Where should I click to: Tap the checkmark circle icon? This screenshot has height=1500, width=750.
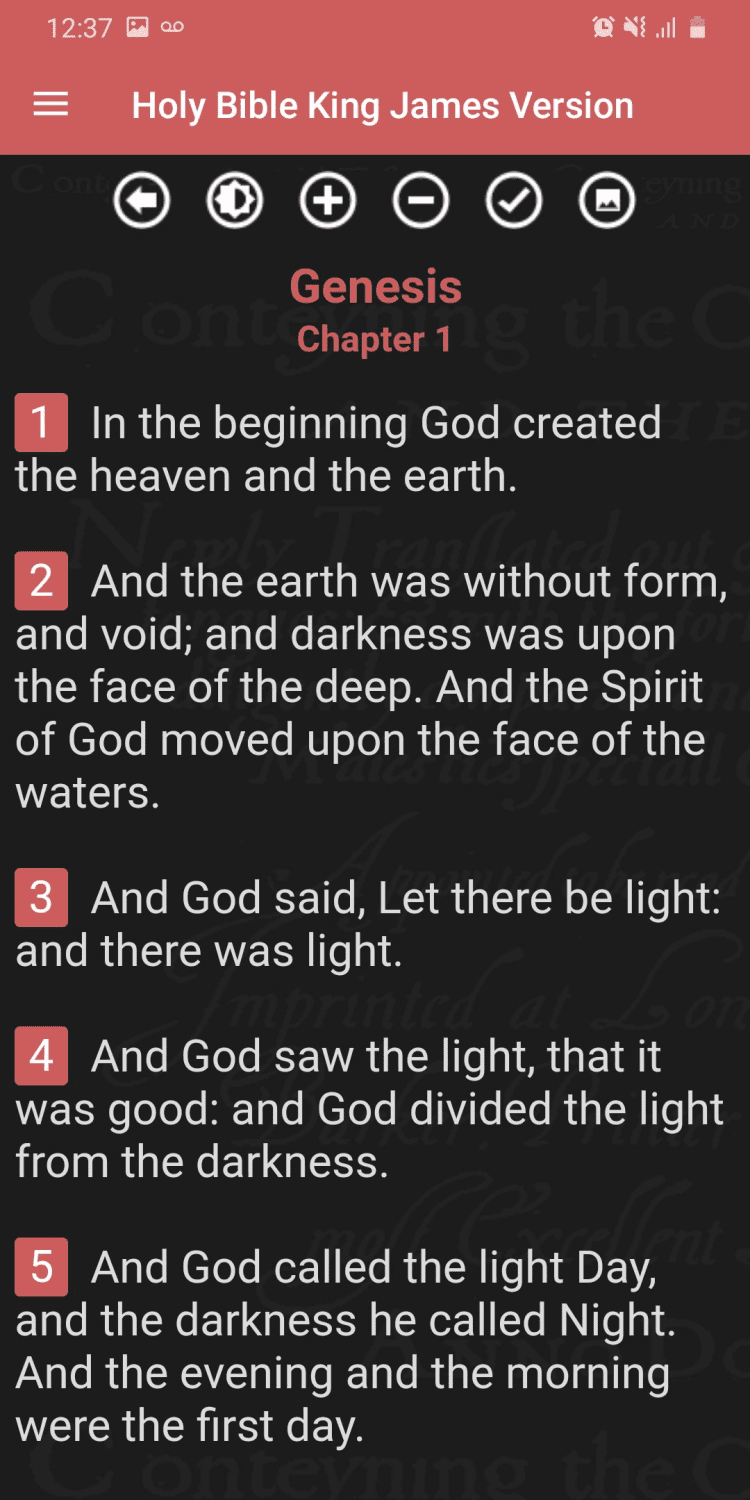[x=514, y=200]
